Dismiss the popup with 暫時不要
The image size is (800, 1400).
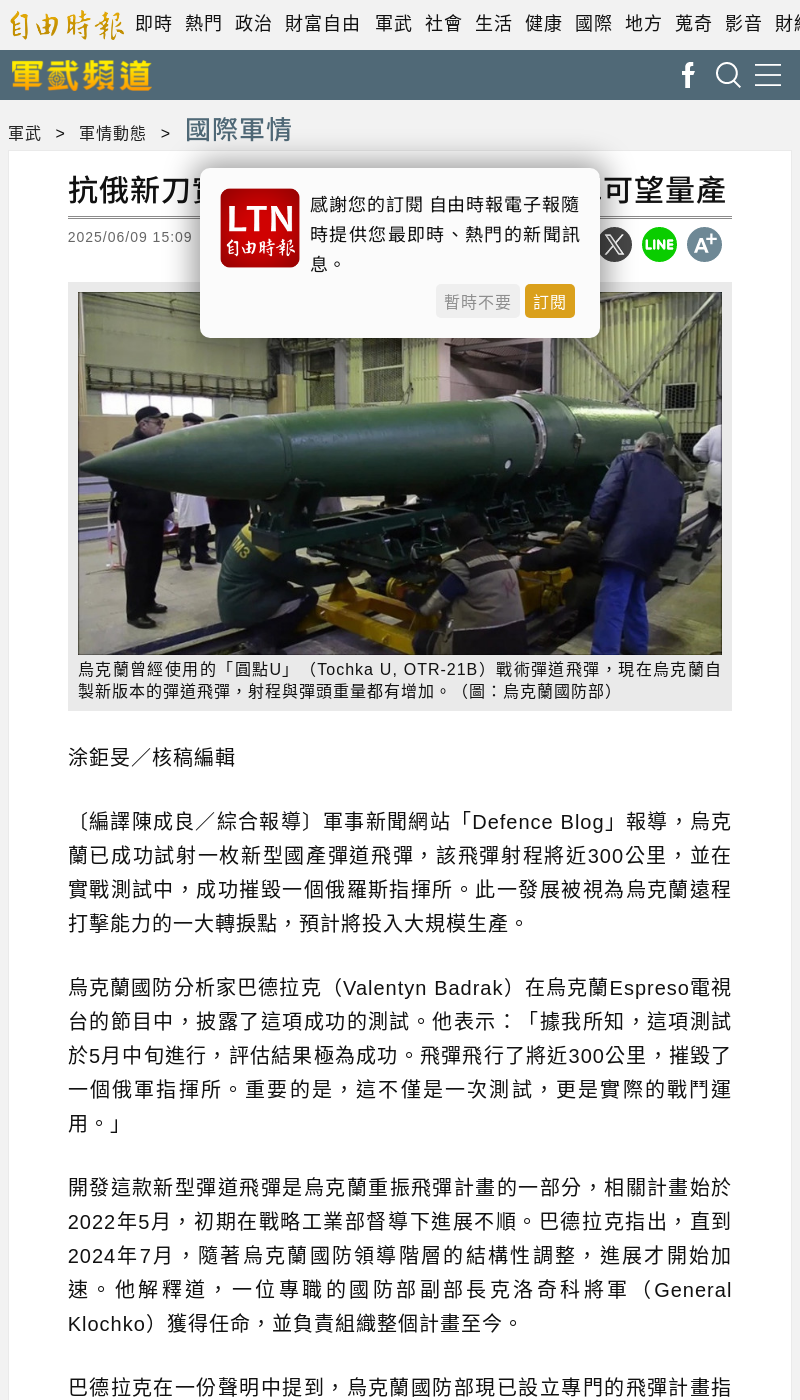tap(477, 301)
